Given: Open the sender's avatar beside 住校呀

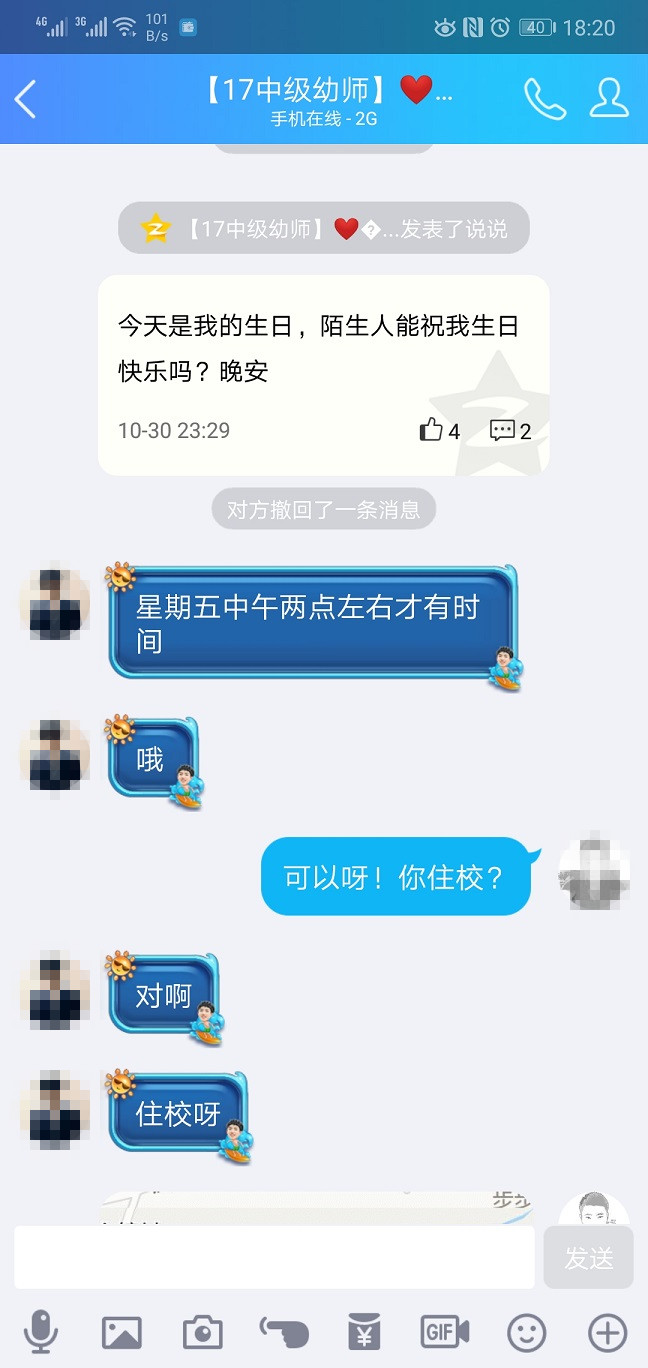Looking at the screenshot, I should (x=55, y=1110).
